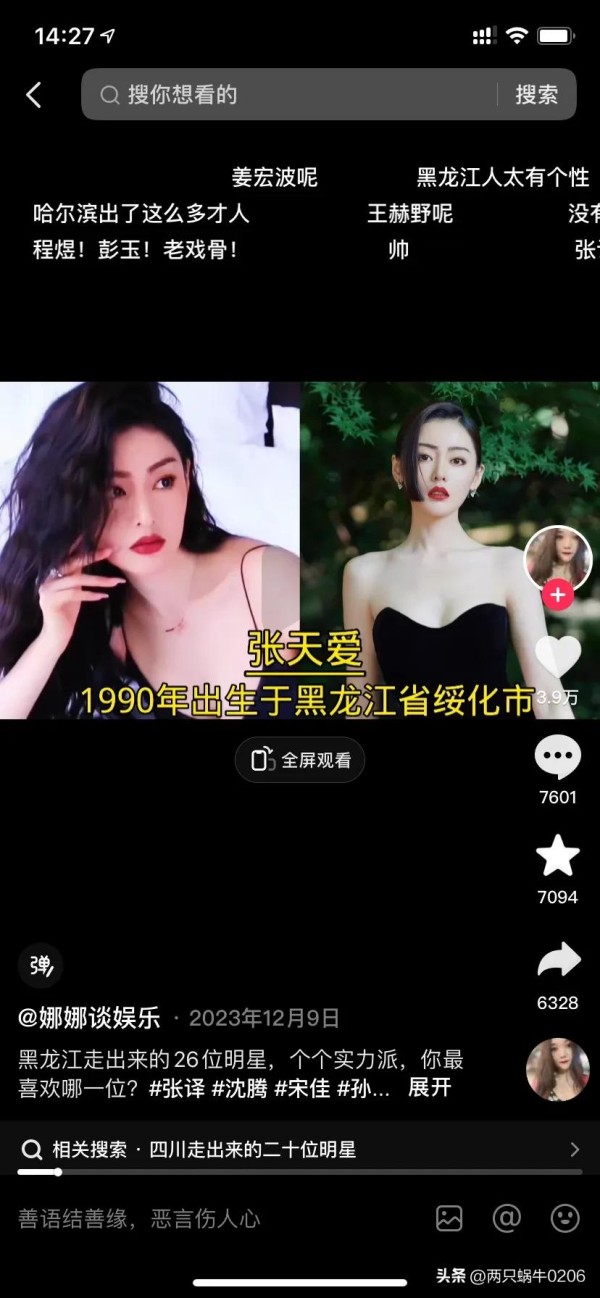Go back with the top-left arrow
Viewport: 600px width, 1298px height.
[x=34, y=95]
